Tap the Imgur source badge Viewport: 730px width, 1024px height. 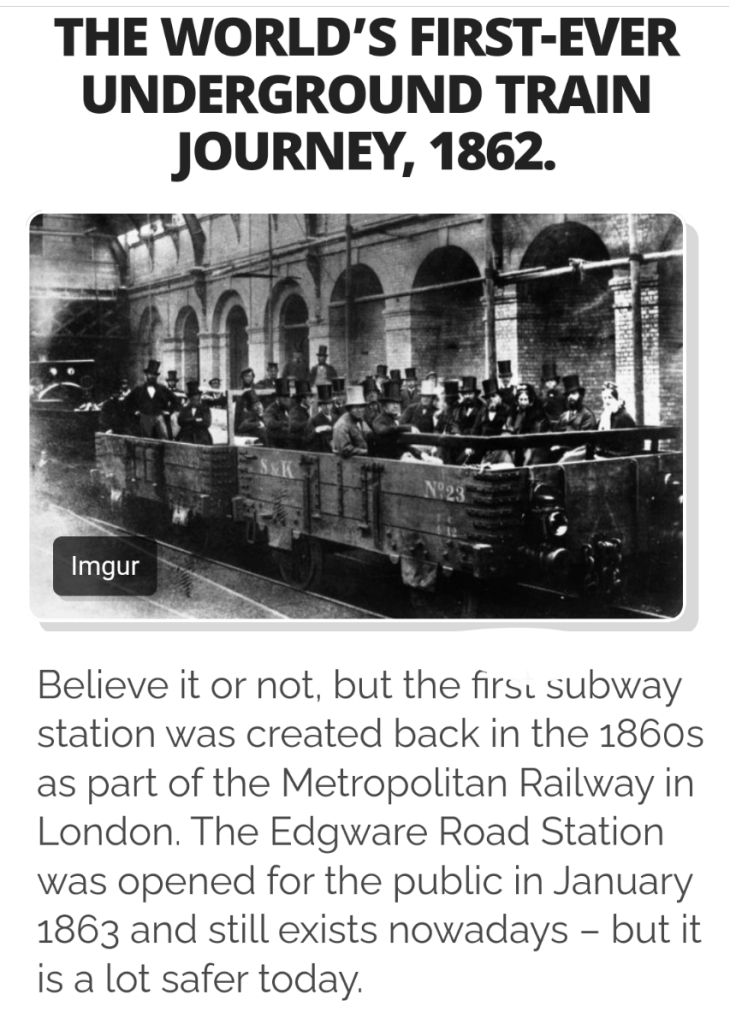tap(105, 566)
